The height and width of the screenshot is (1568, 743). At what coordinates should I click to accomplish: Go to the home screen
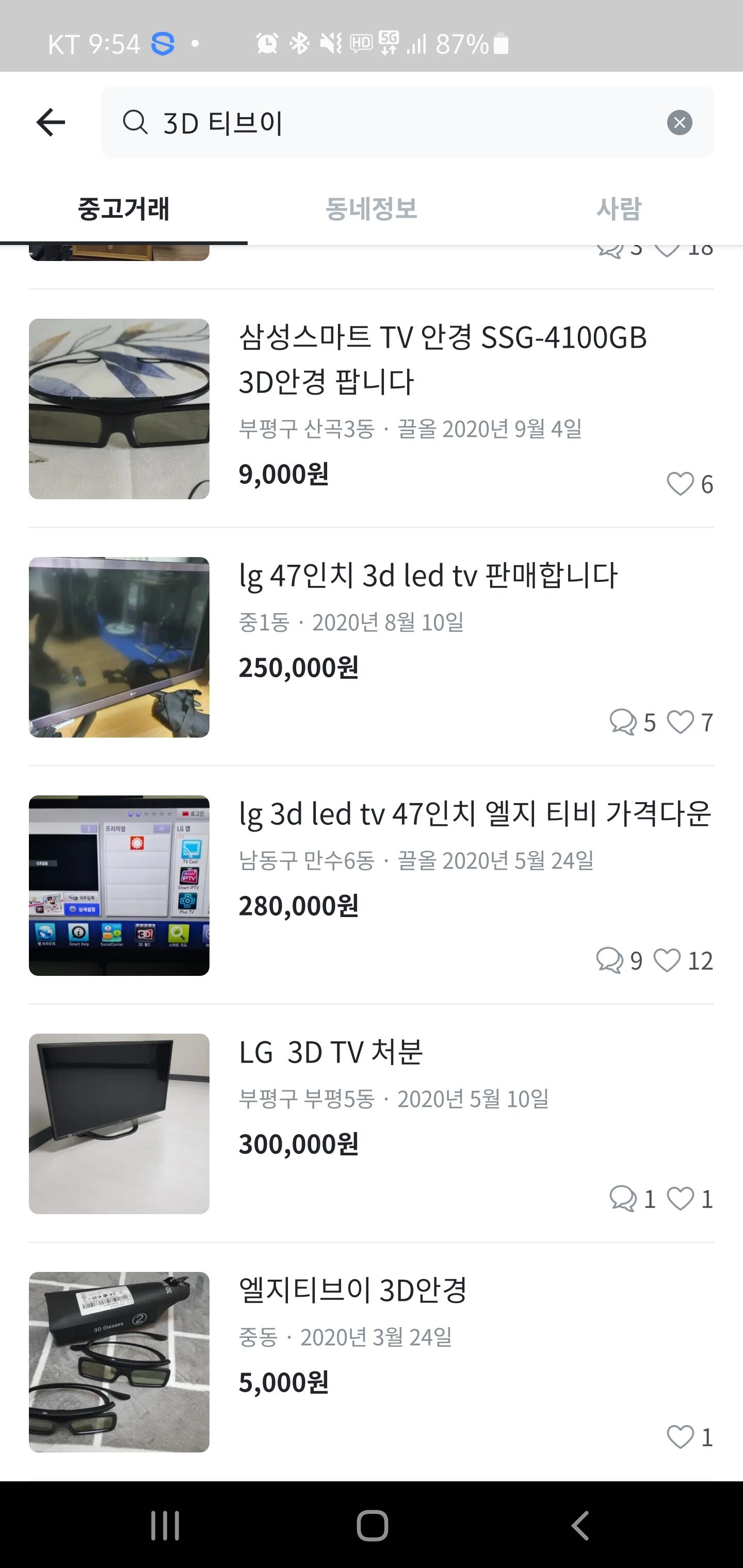tap(372, 1525)
